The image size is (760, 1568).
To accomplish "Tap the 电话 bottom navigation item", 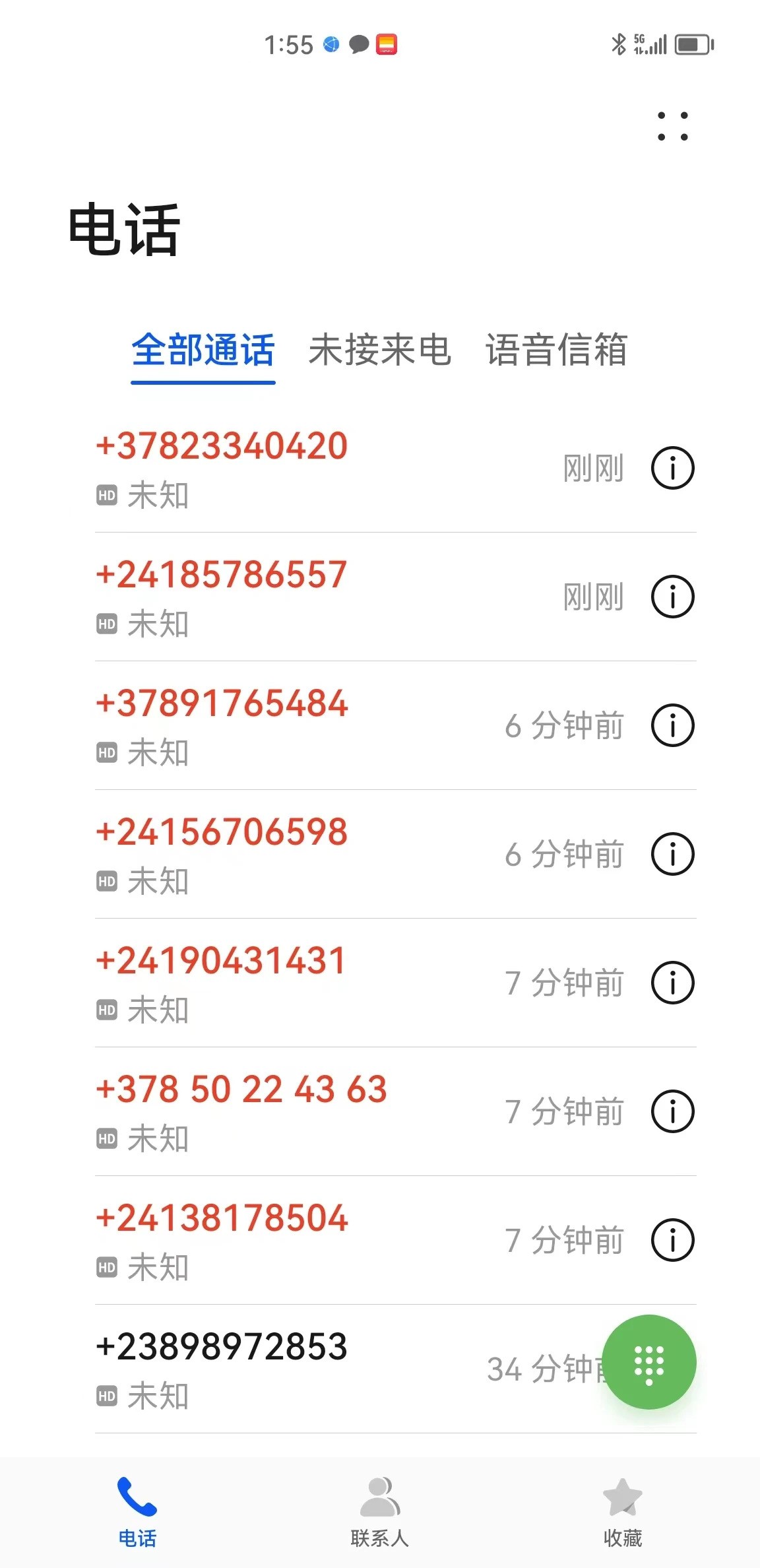I will click(137, 1511).
